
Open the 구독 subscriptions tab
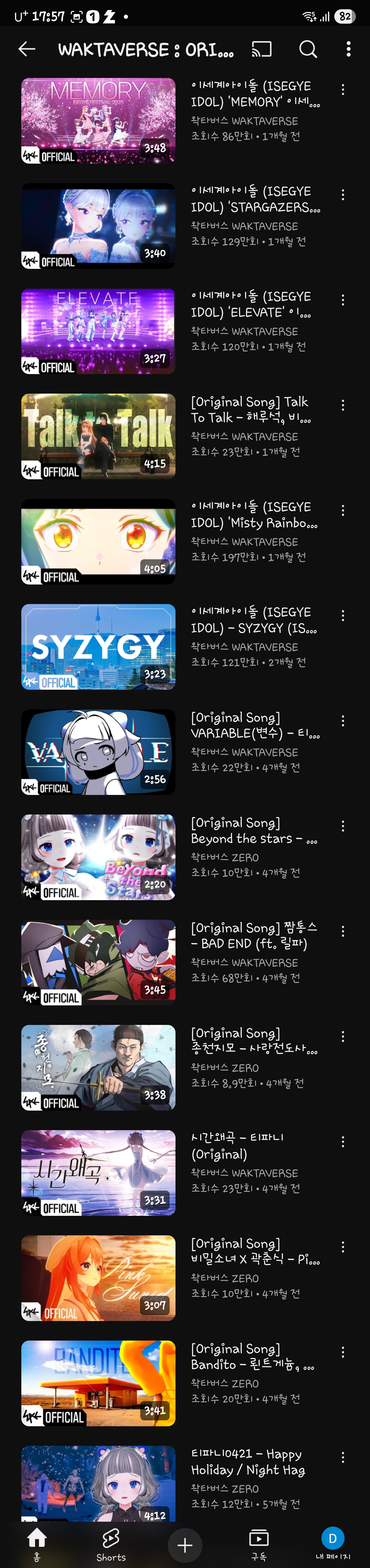(259, 1544)
